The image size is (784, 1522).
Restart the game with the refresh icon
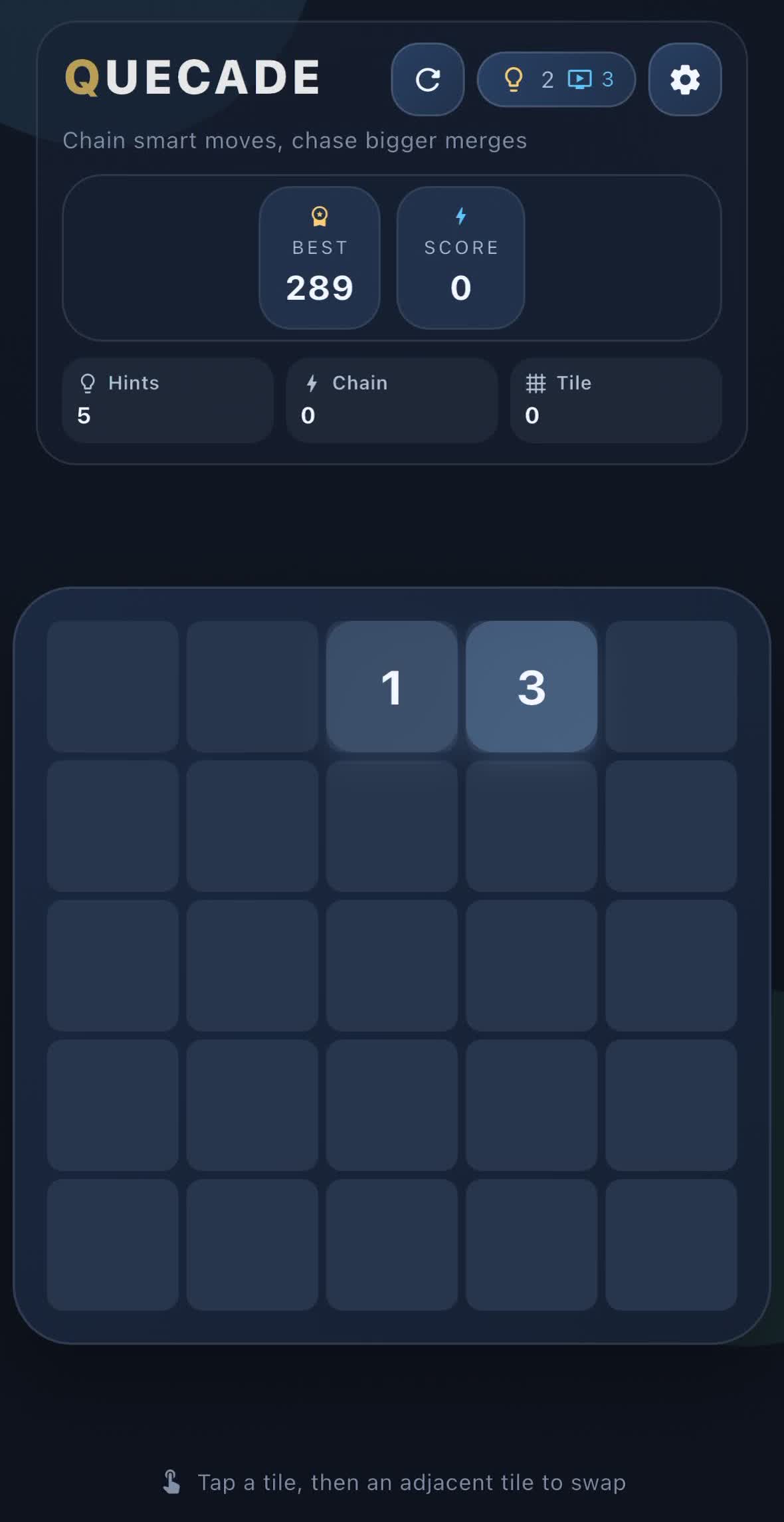(427, 80)
